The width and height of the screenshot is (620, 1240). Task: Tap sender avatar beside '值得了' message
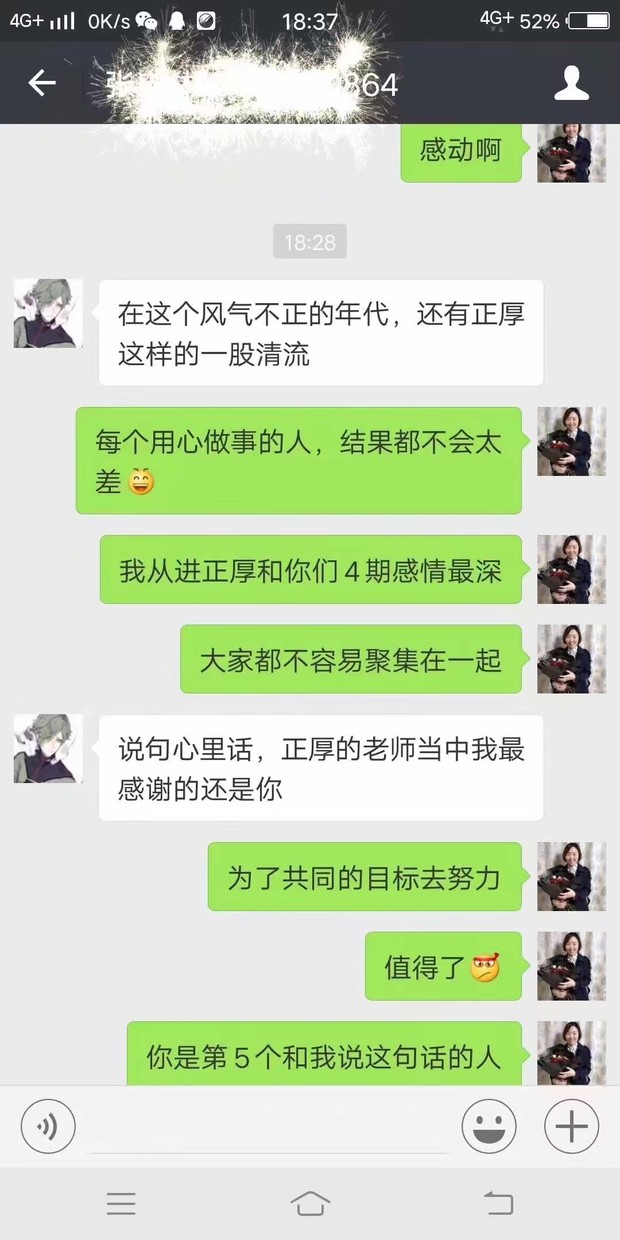point(571,966)
